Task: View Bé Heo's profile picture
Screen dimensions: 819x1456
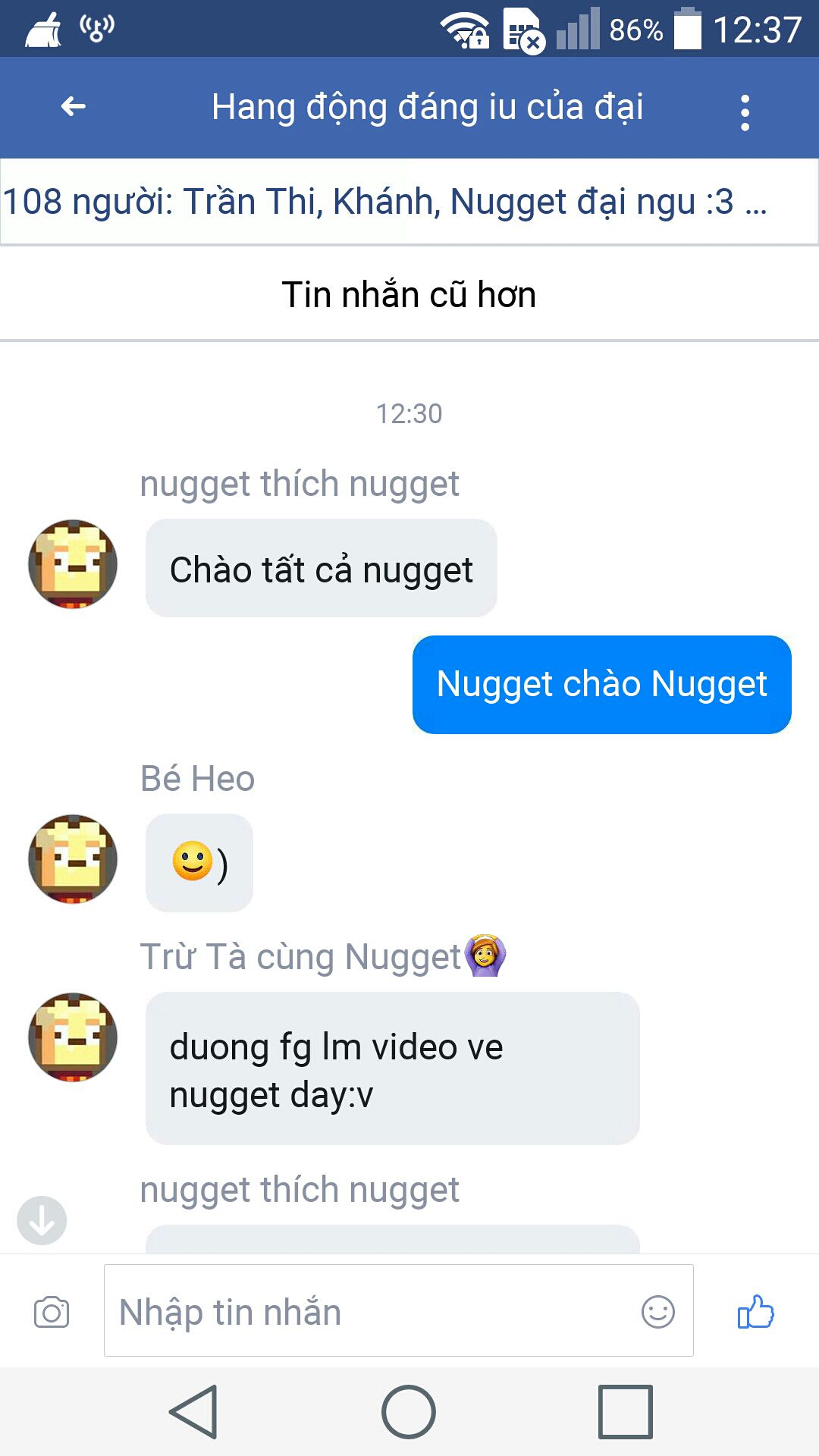Action: [x=73, y=859]
